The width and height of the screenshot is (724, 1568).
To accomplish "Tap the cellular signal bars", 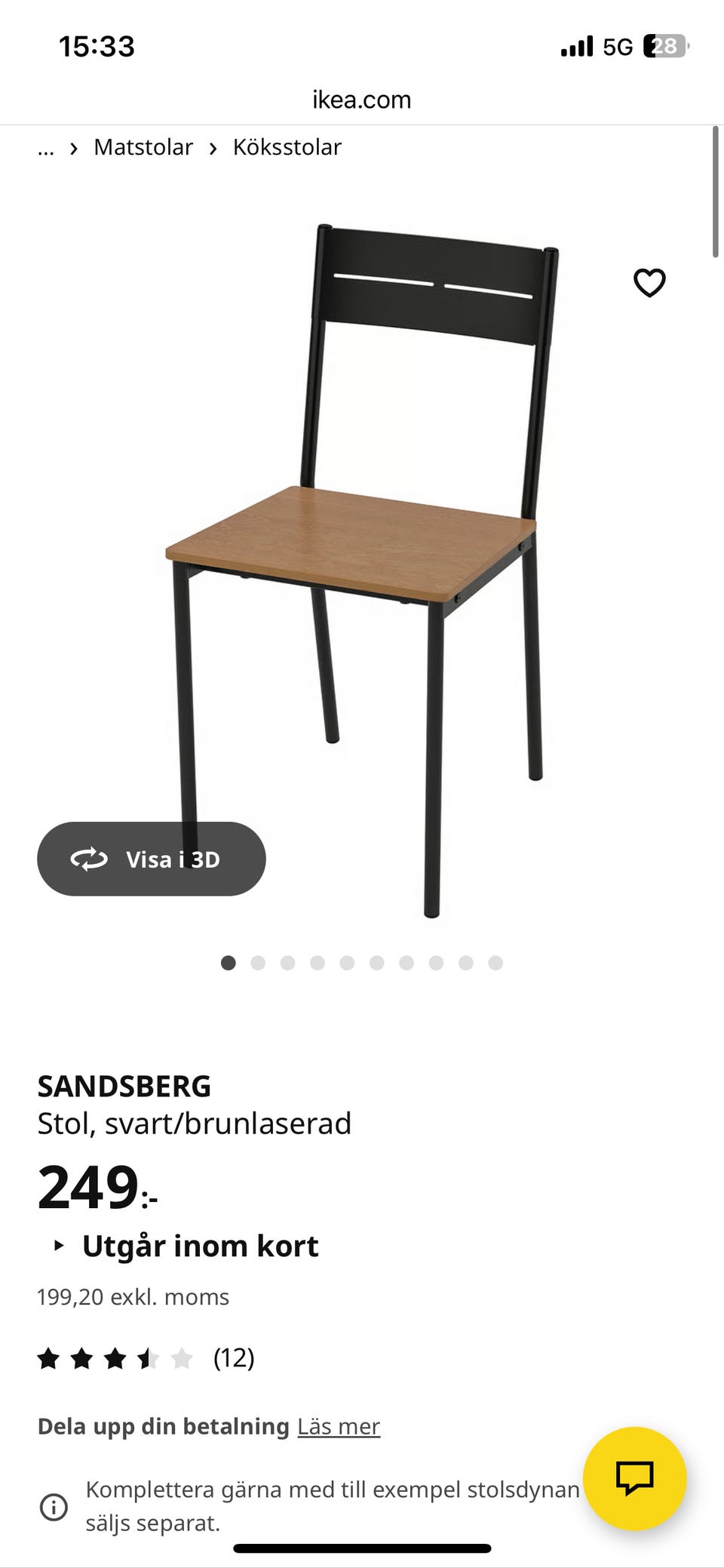I will (x=577, y=46).
